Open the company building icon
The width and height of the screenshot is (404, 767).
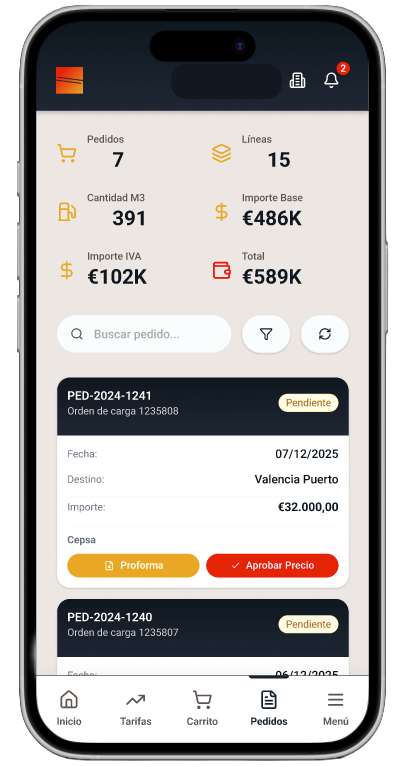coord(297,80)
